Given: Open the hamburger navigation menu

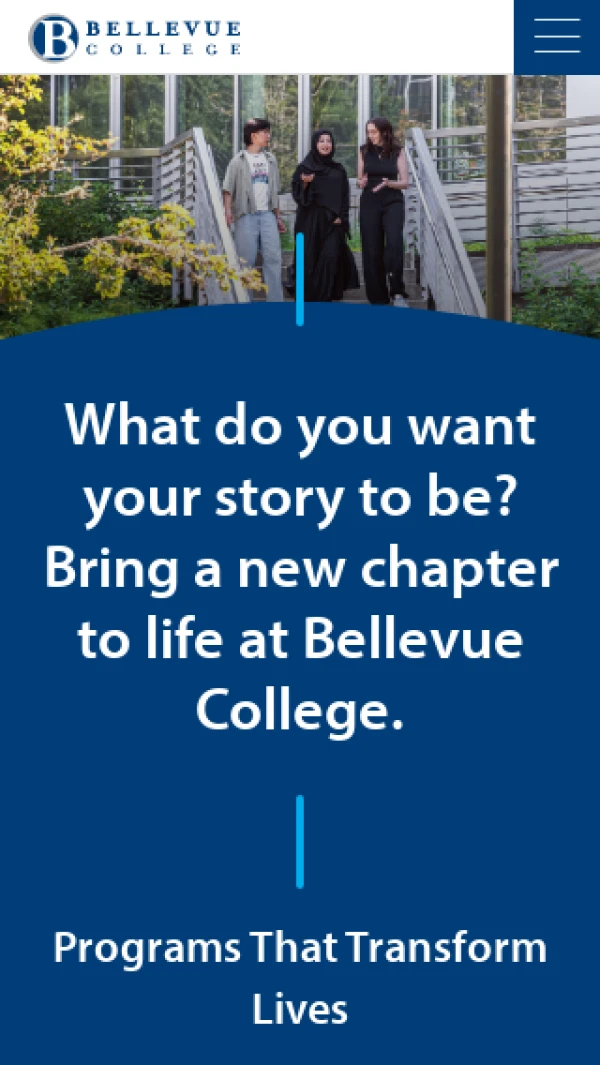Looking at the screenshot, I should (557, 36).
